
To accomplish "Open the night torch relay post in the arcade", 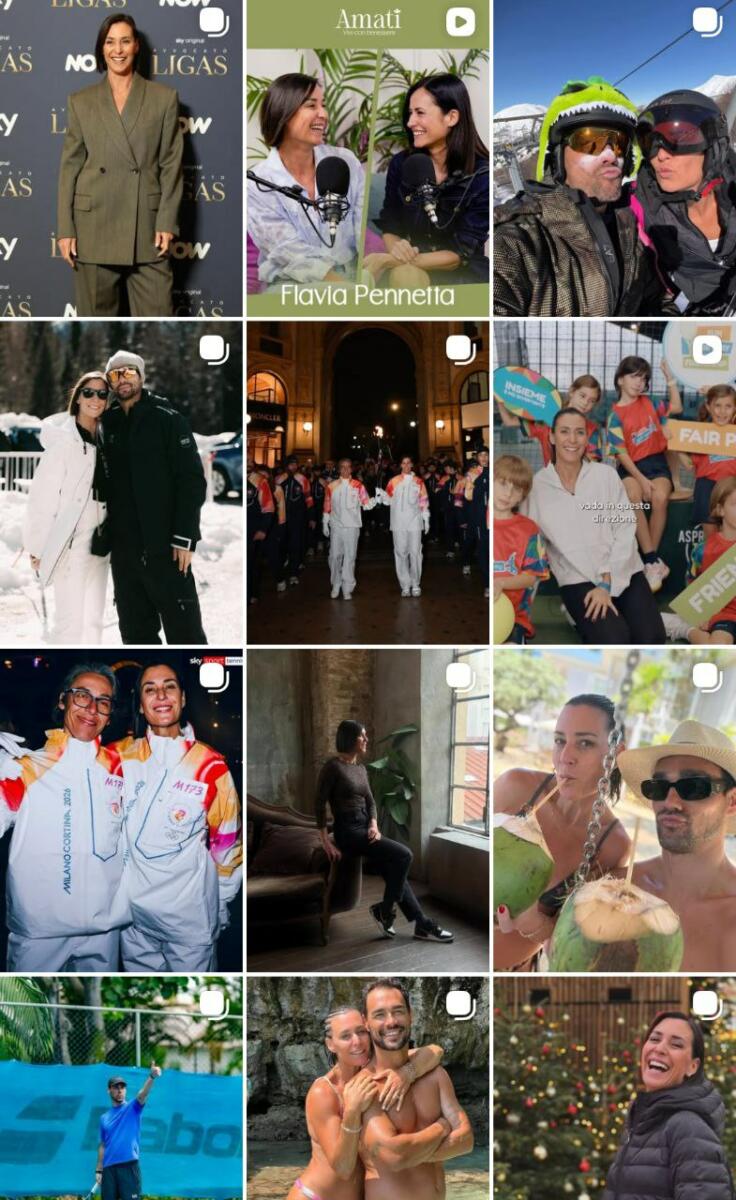I will coord(368,482).
